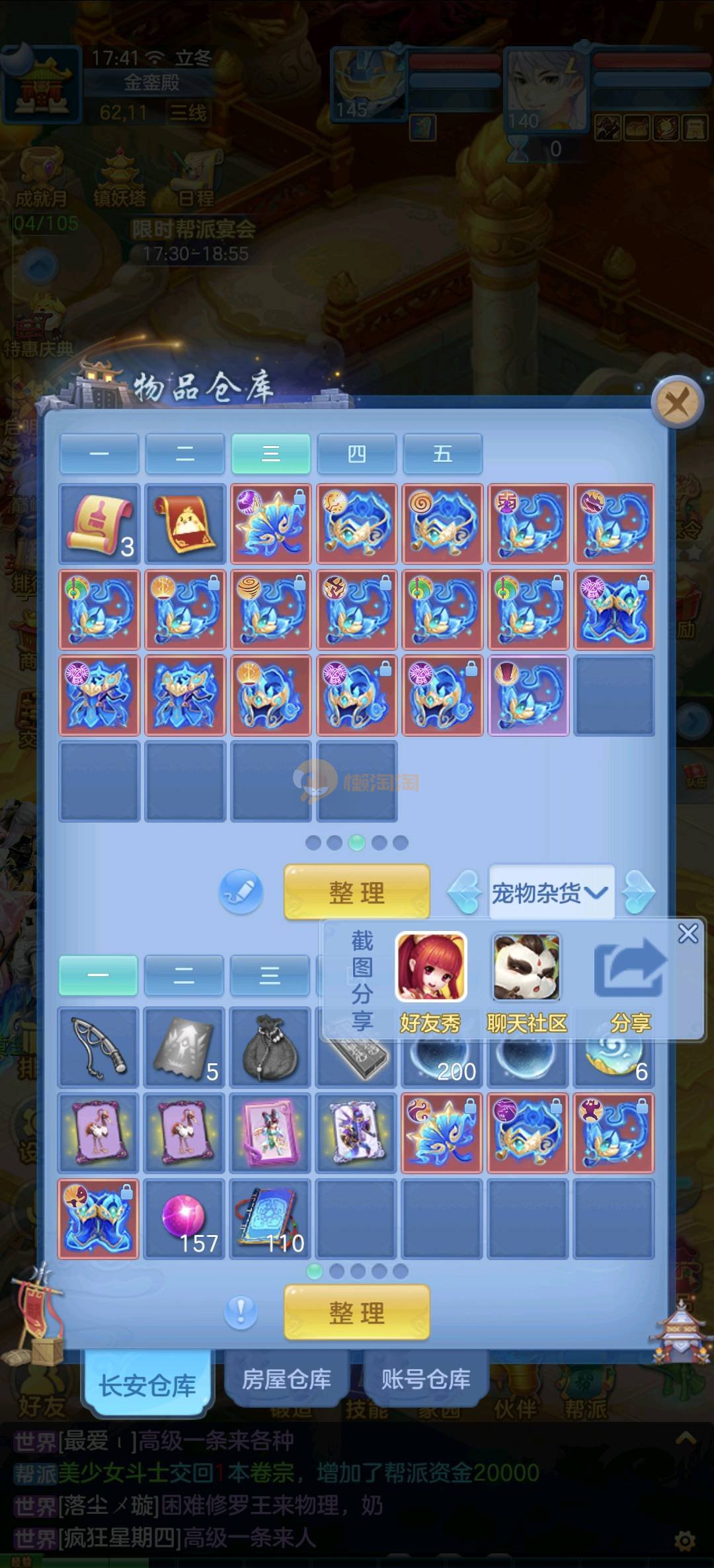Switch to 房屋仓库 tab
Image resolution: width=714 pixels, height=1568 pixels.
coord(286,1379)
